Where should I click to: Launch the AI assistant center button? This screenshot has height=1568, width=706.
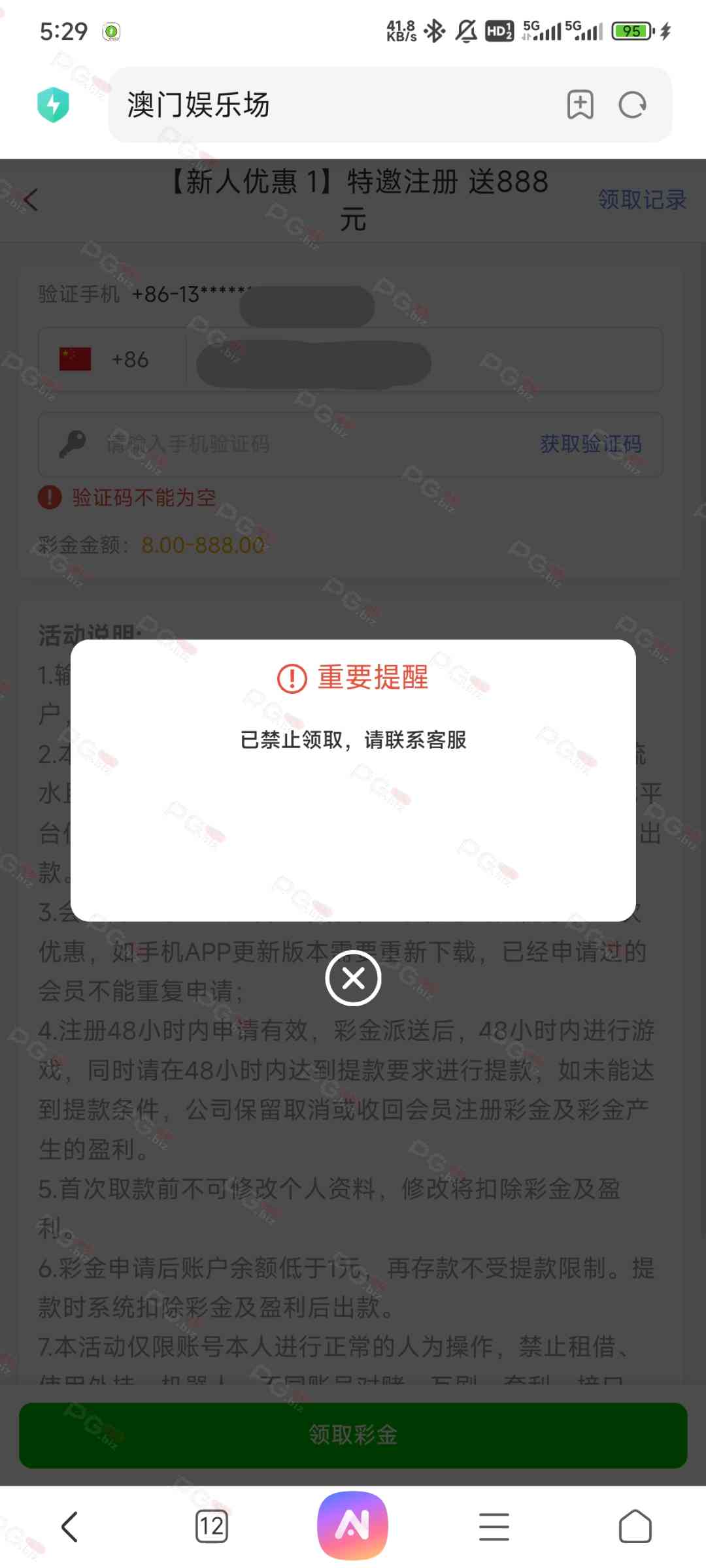tap(353, 1526)
